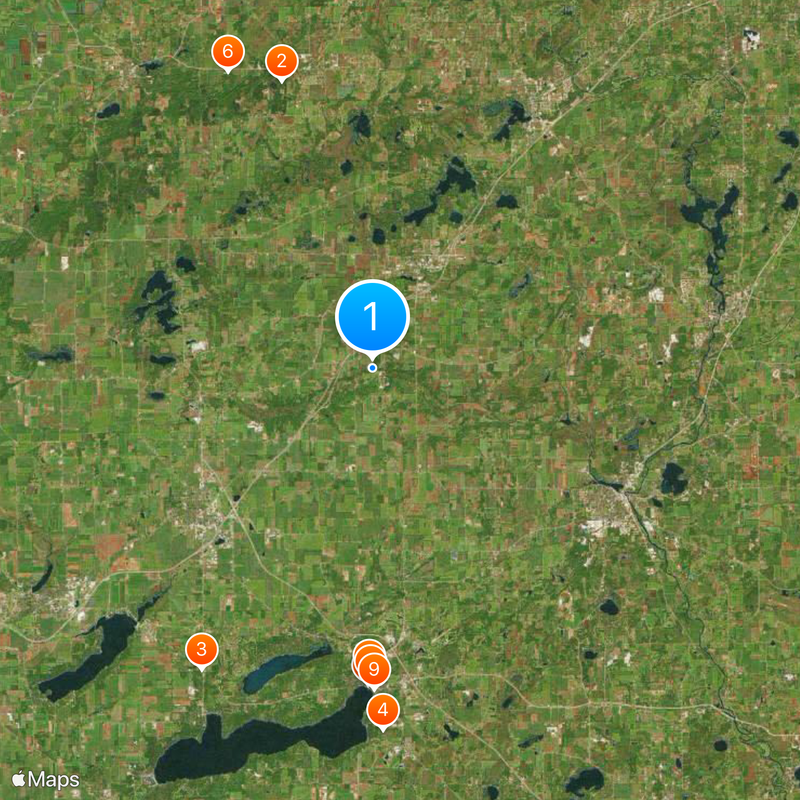Open the orange map pin numbered 9

point(374,670)
